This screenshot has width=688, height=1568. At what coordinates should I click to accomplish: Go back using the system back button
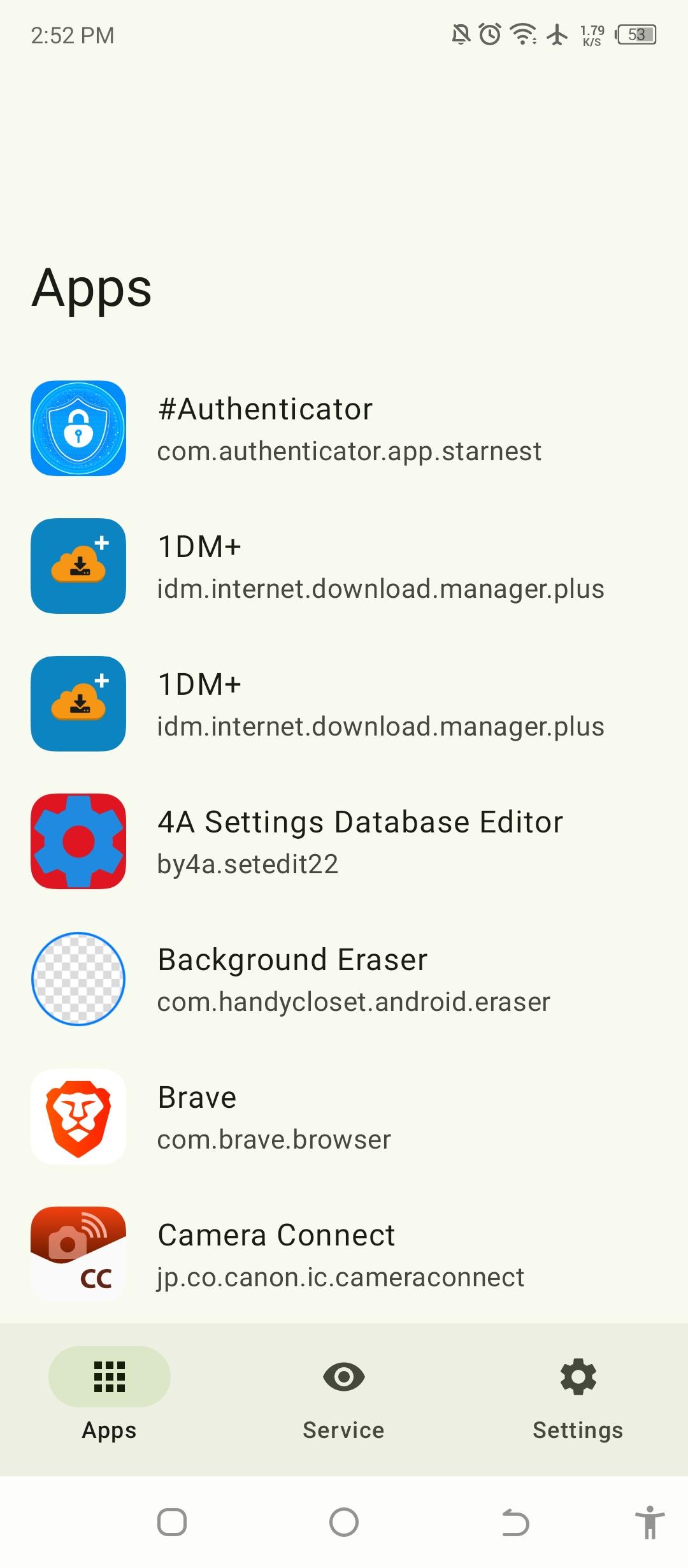[x=515, y=1523]
